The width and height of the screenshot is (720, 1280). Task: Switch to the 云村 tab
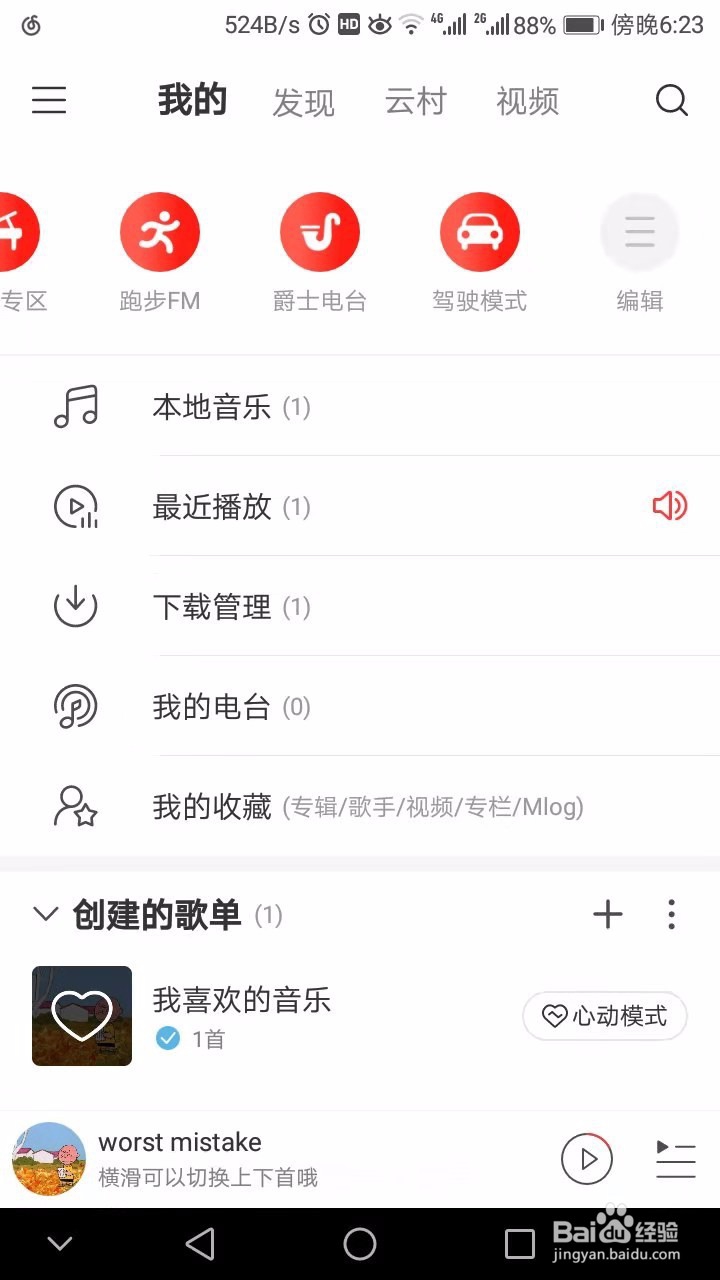point(415,102)
